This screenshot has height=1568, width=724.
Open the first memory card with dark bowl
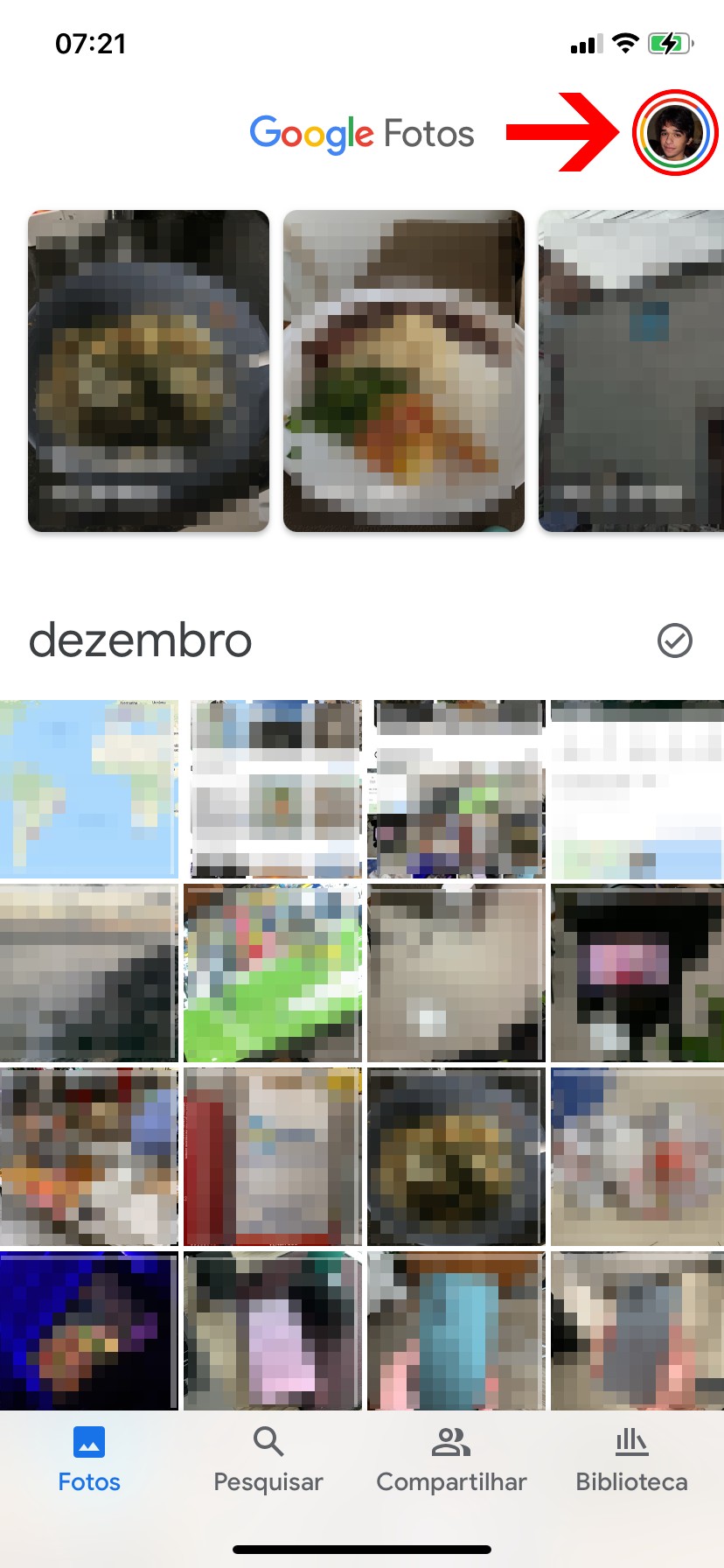(x=149, y=370)
